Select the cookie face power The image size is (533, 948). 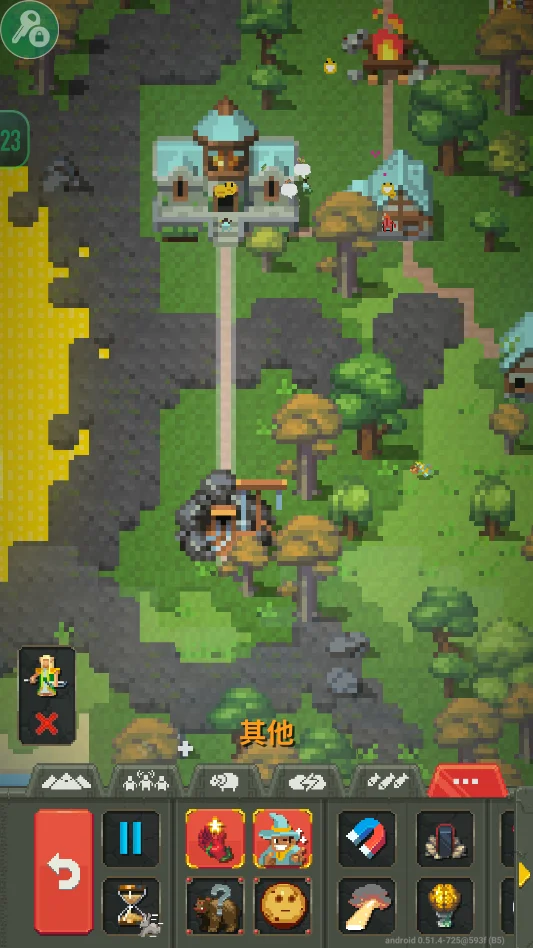point(282,906)
